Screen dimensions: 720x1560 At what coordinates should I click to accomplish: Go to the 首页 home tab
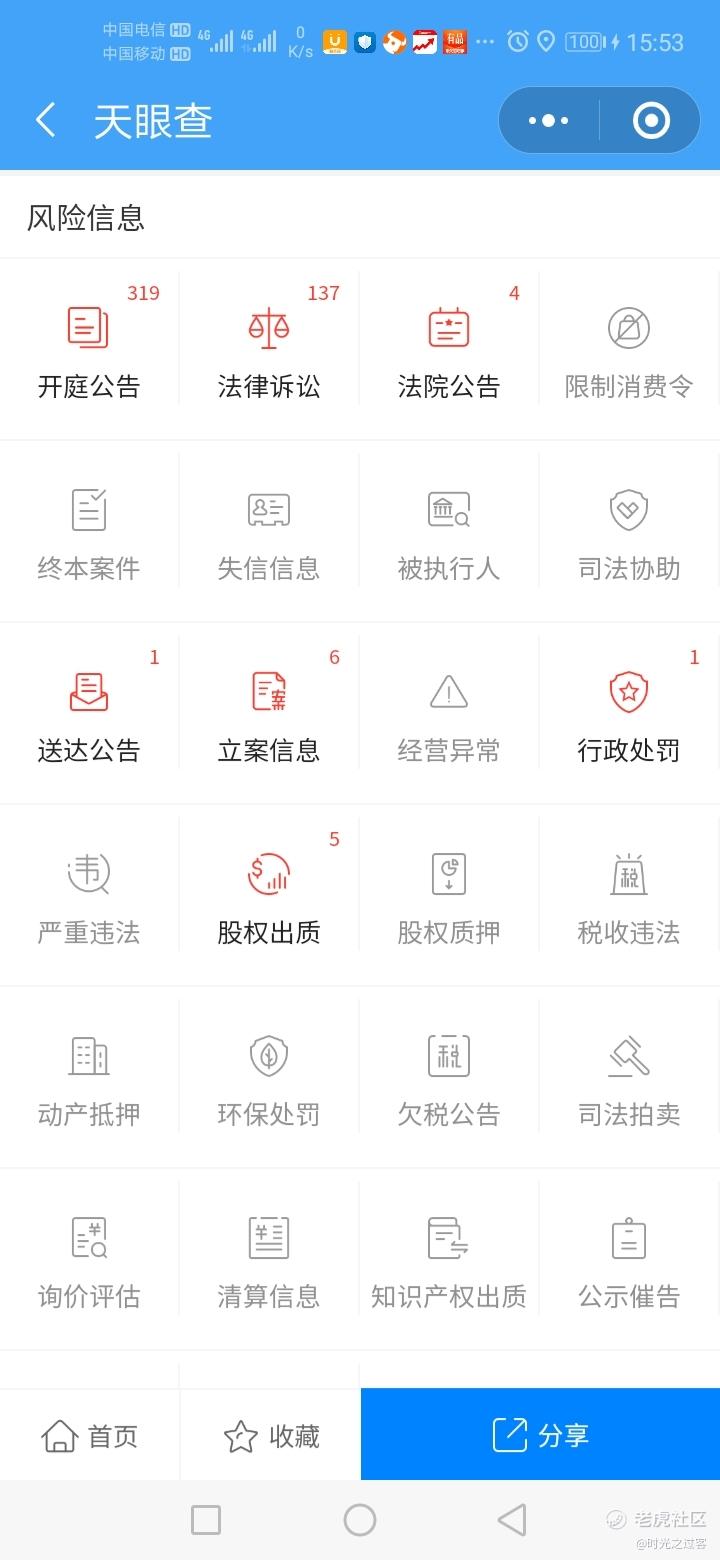coord(90,1436)
